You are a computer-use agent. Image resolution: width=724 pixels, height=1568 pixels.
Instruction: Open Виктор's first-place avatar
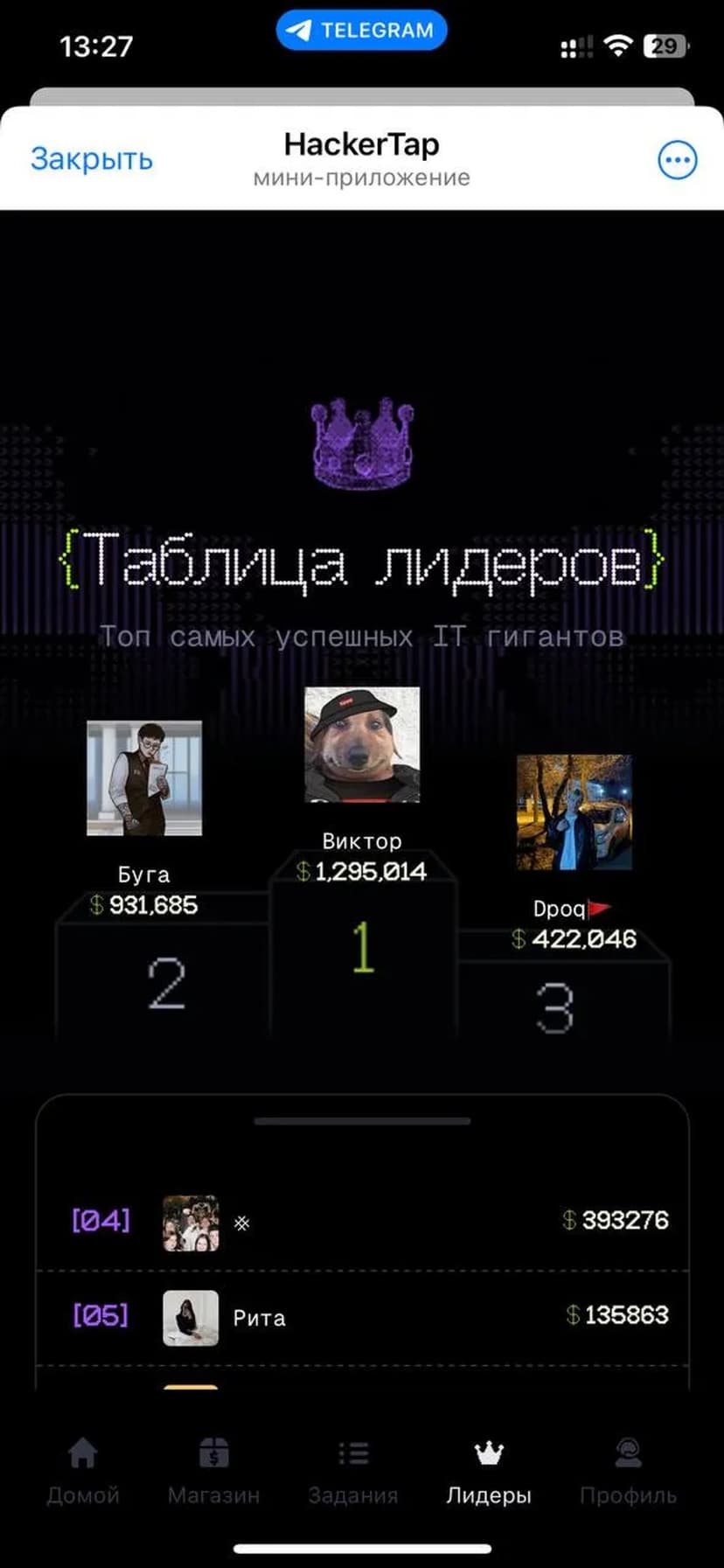pyautogui.click(x=362, y=744)
